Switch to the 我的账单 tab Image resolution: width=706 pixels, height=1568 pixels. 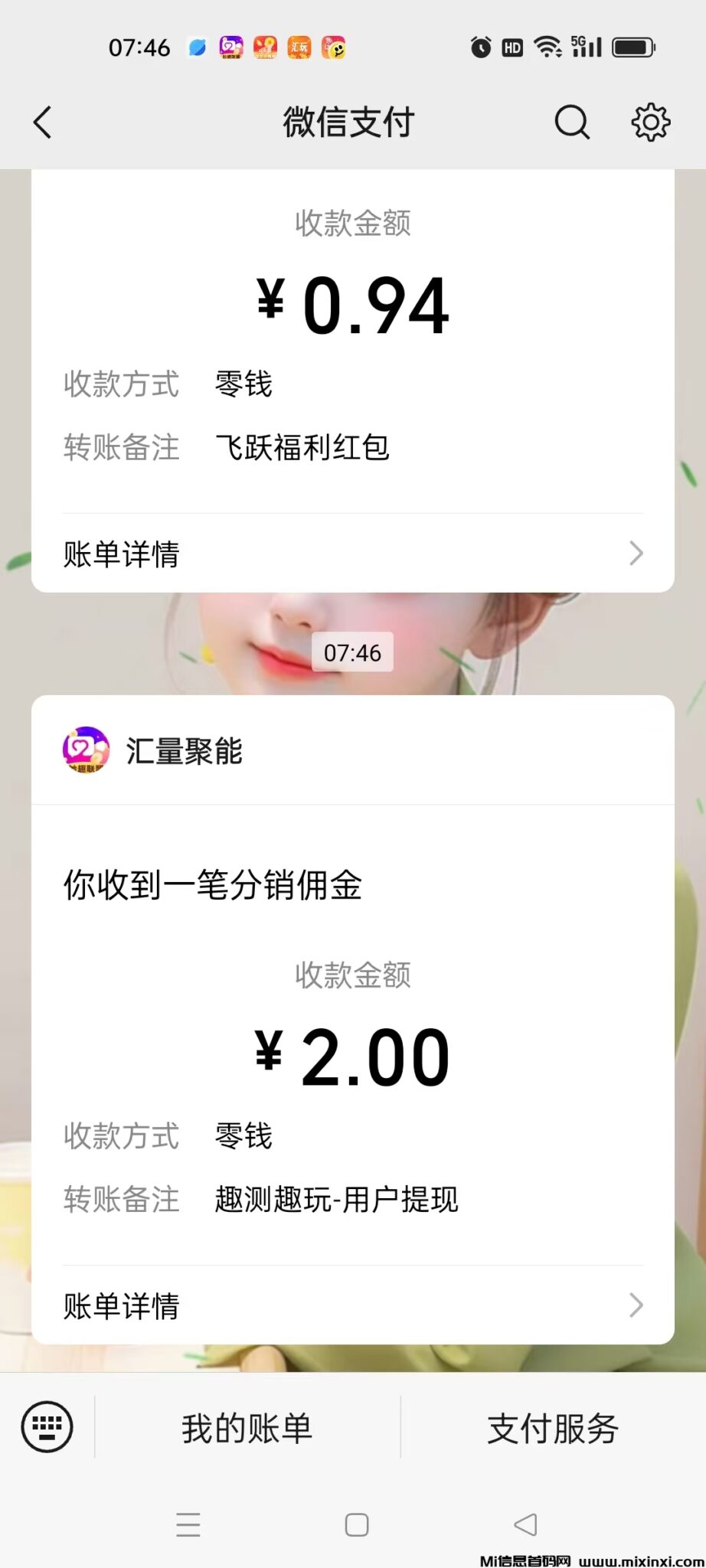coord(247,1426)
